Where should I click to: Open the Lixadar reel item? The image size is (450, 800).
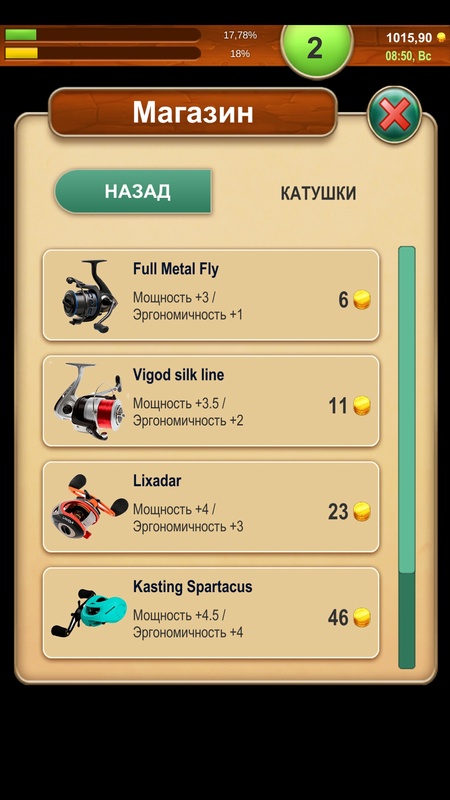pos(211,507)
